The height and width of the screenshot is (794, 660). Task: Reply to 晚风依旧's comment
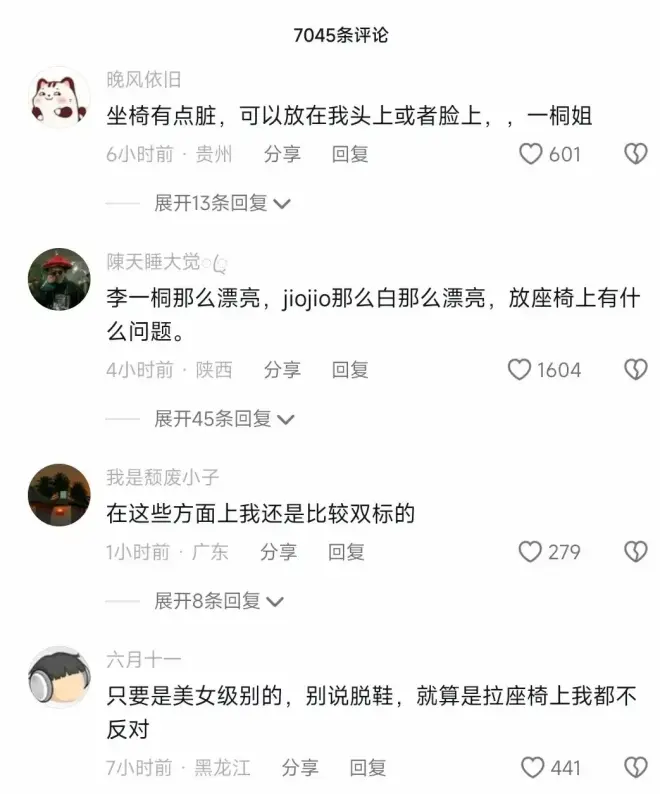(x=350, y=154)
